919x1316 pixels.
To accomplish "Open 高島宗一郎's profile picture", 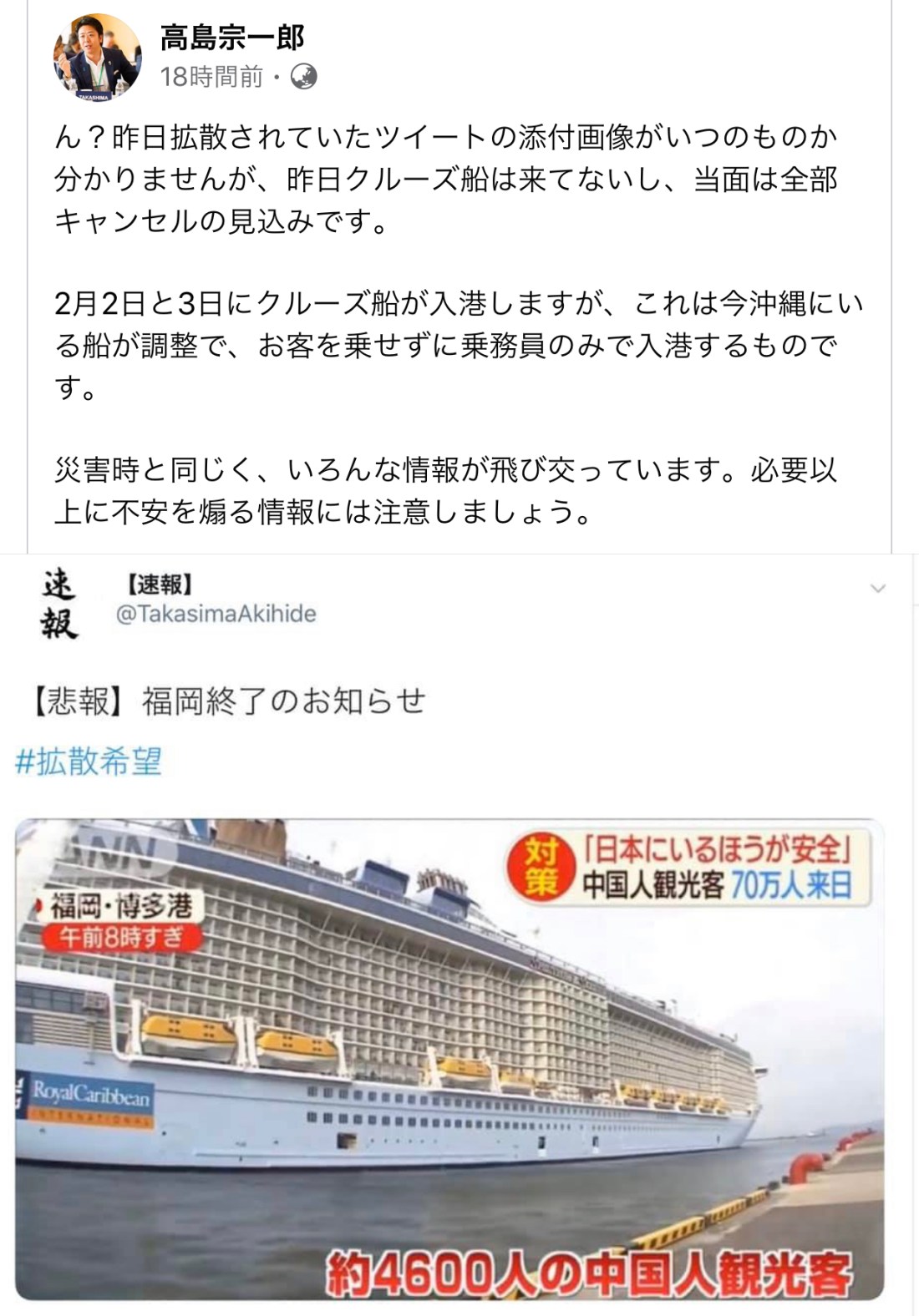I will [97, 56].
